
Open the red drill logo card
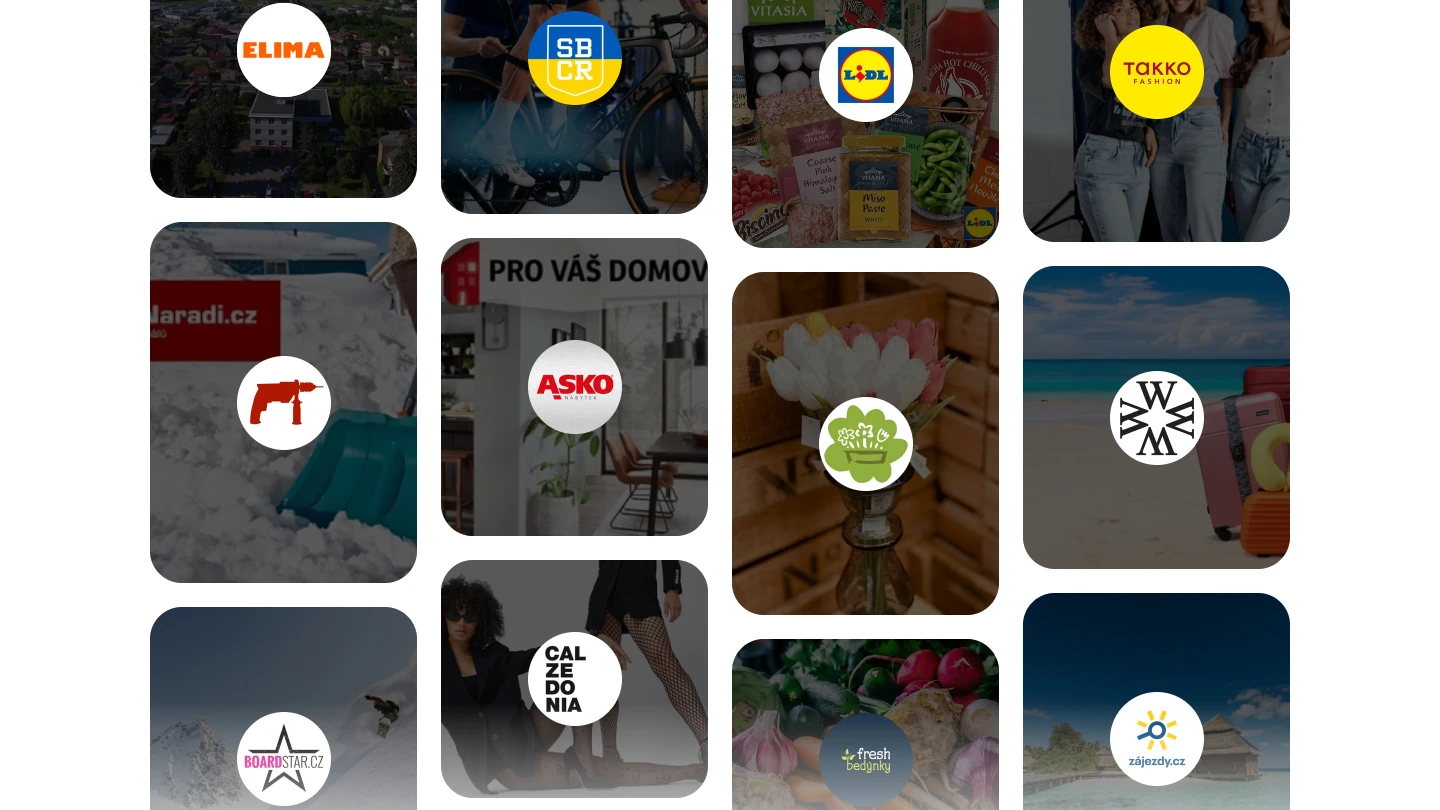pyautogui.click(x=283, y=403)
